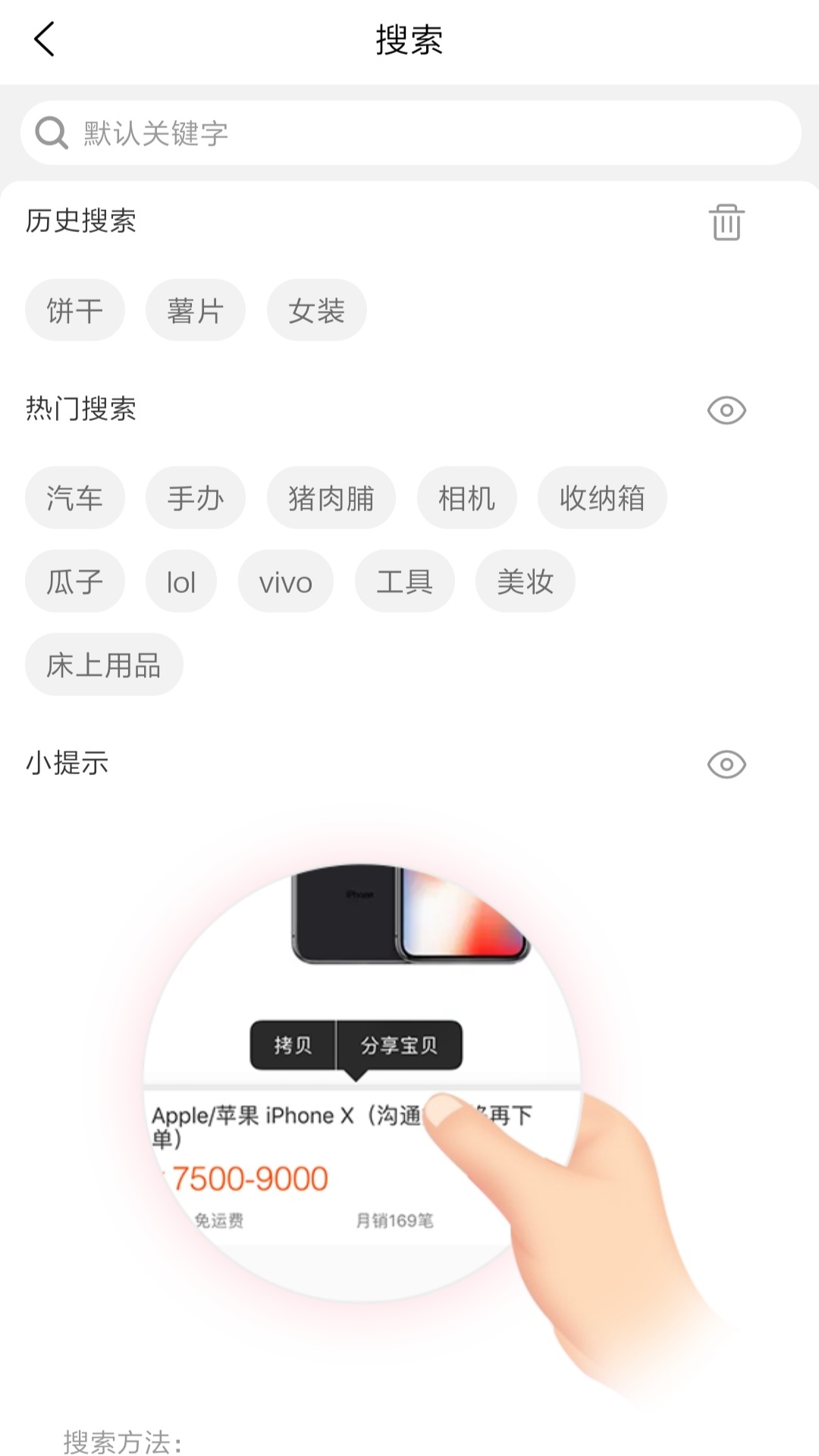The width and height of the screenshot is (819, 1456).
Task: Search for lol
Action: point(181,582)
